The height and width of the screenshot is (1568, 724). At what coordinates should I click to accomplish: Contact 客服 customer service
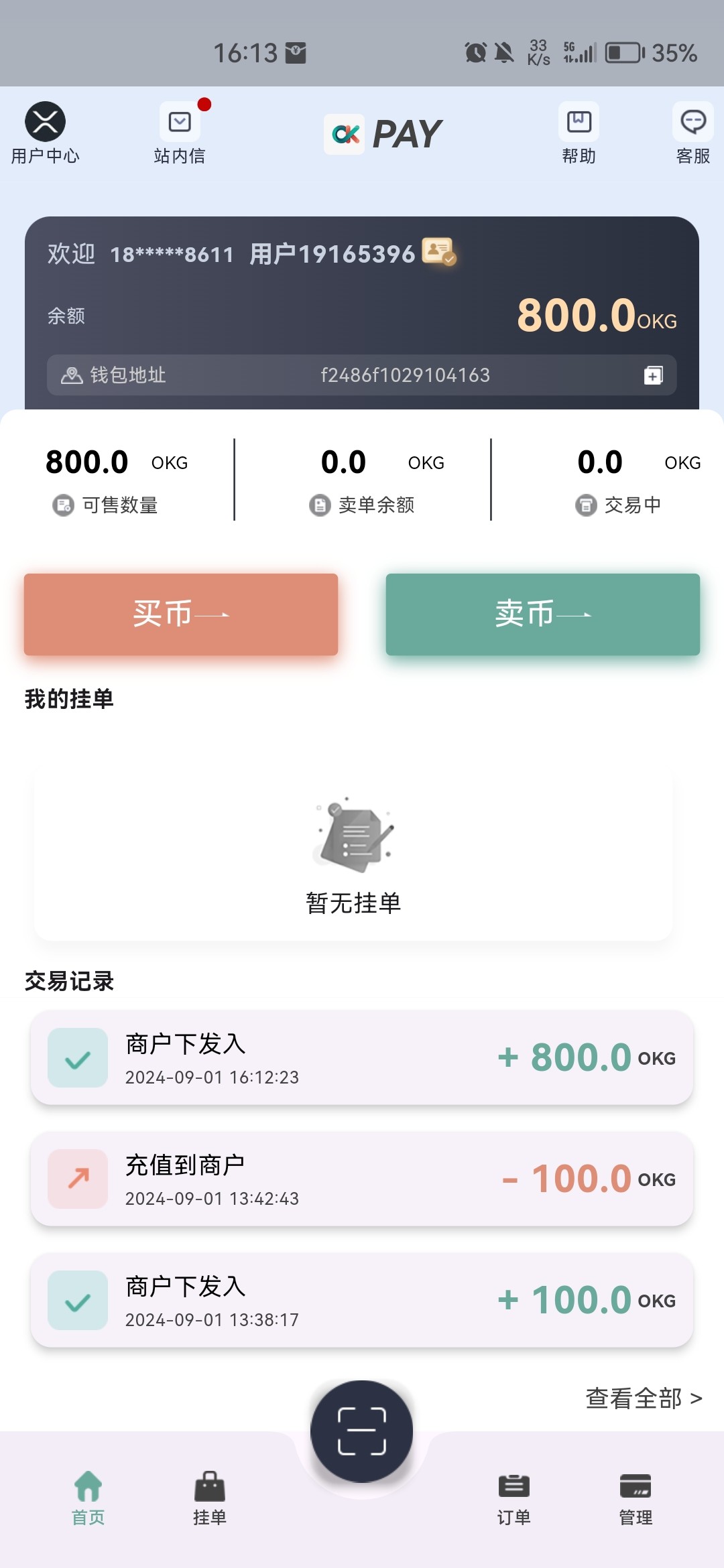tap(693, 133)
